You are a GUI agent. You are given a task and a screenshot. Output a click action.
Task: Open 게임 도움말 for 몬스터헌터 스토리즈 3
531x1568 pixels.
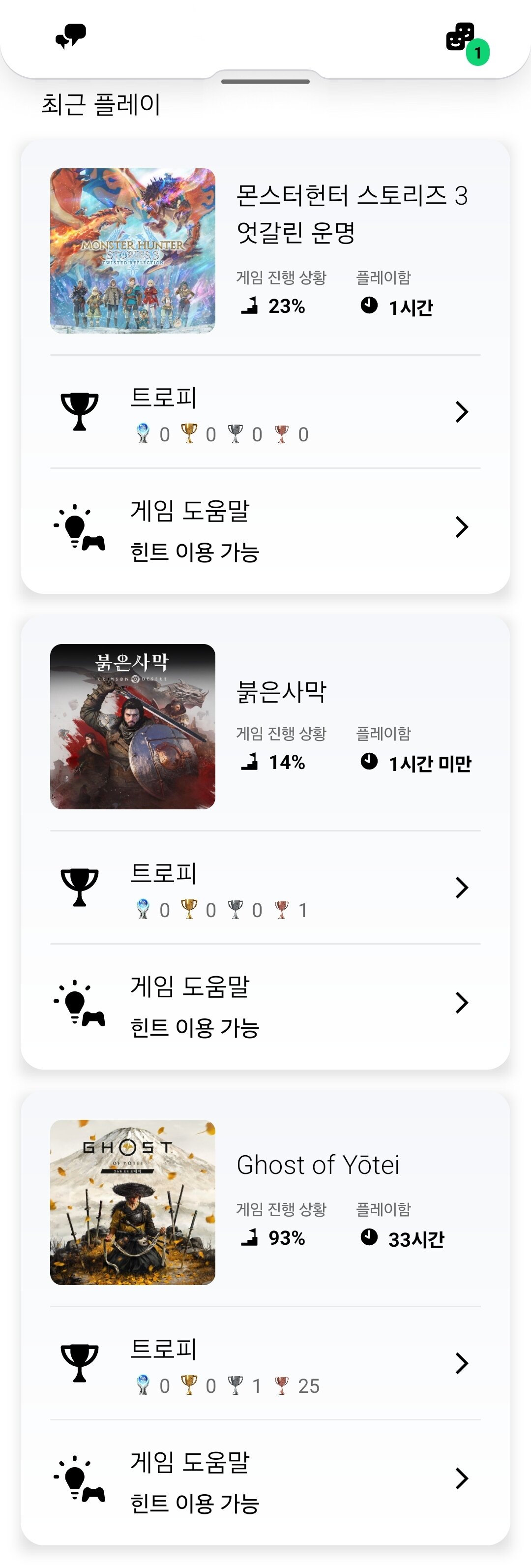coord(265,527)
